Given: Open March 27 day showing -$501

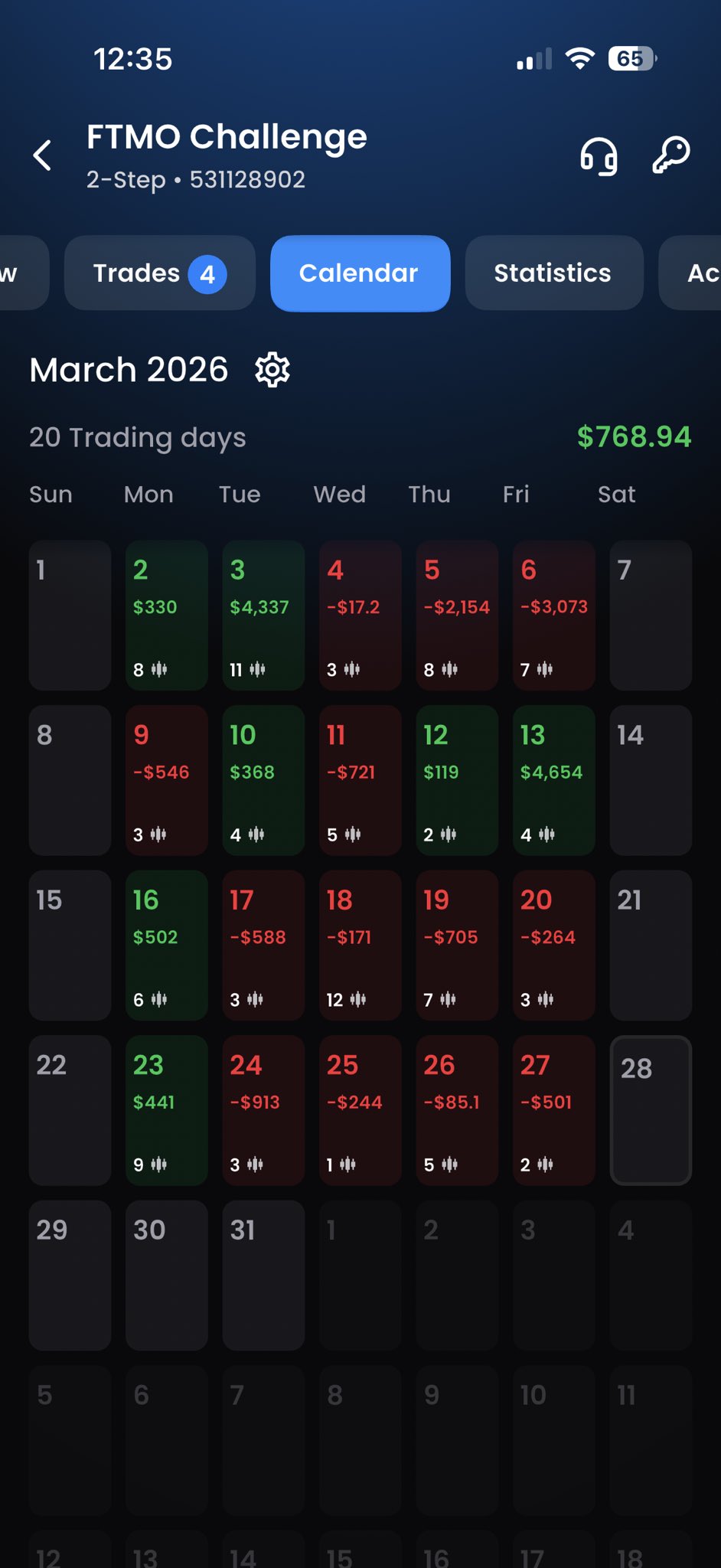Looking at the screenshot, I should point(553,1110).
